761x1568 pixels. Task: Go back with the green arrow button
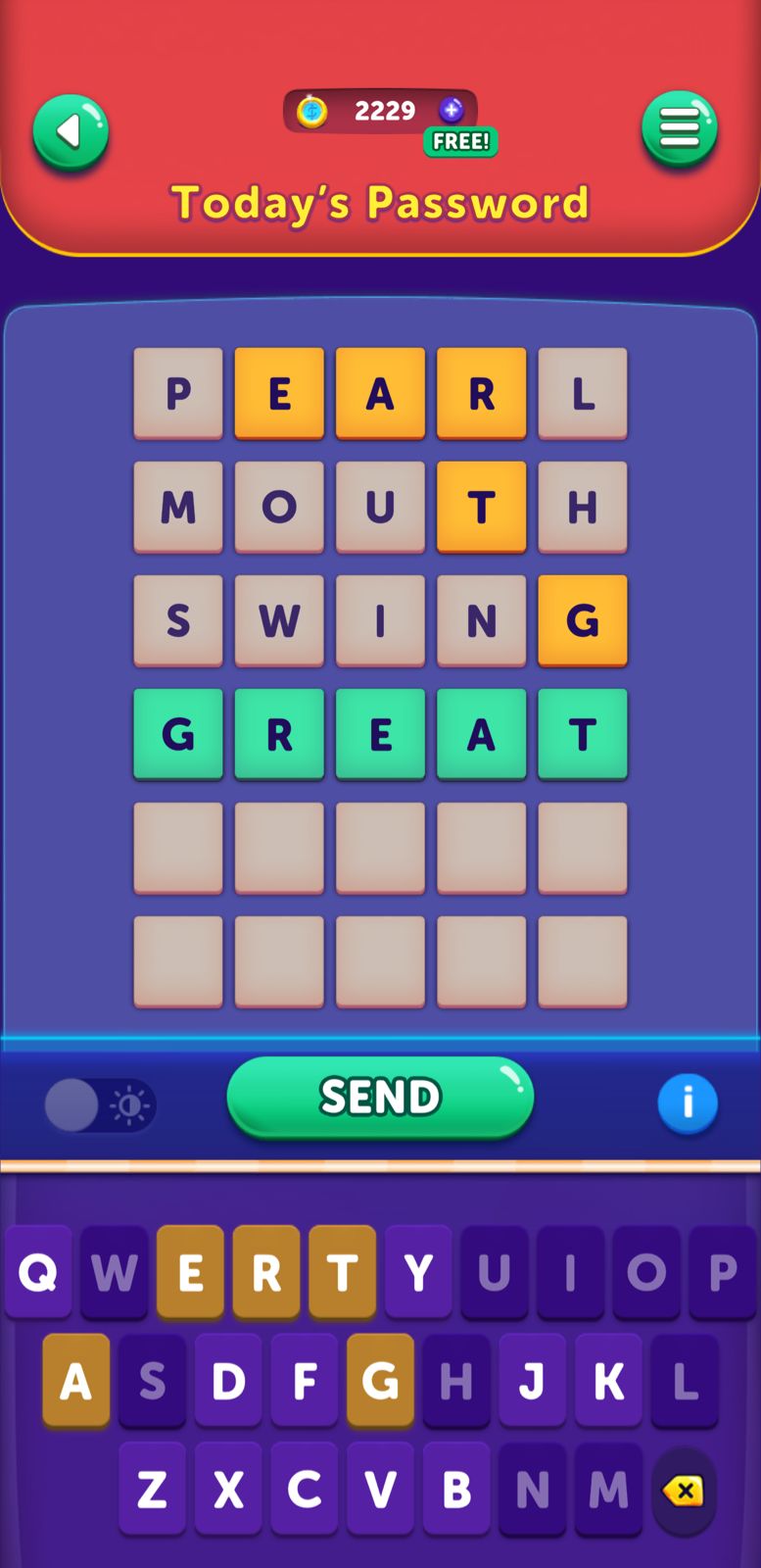[71, 131]
